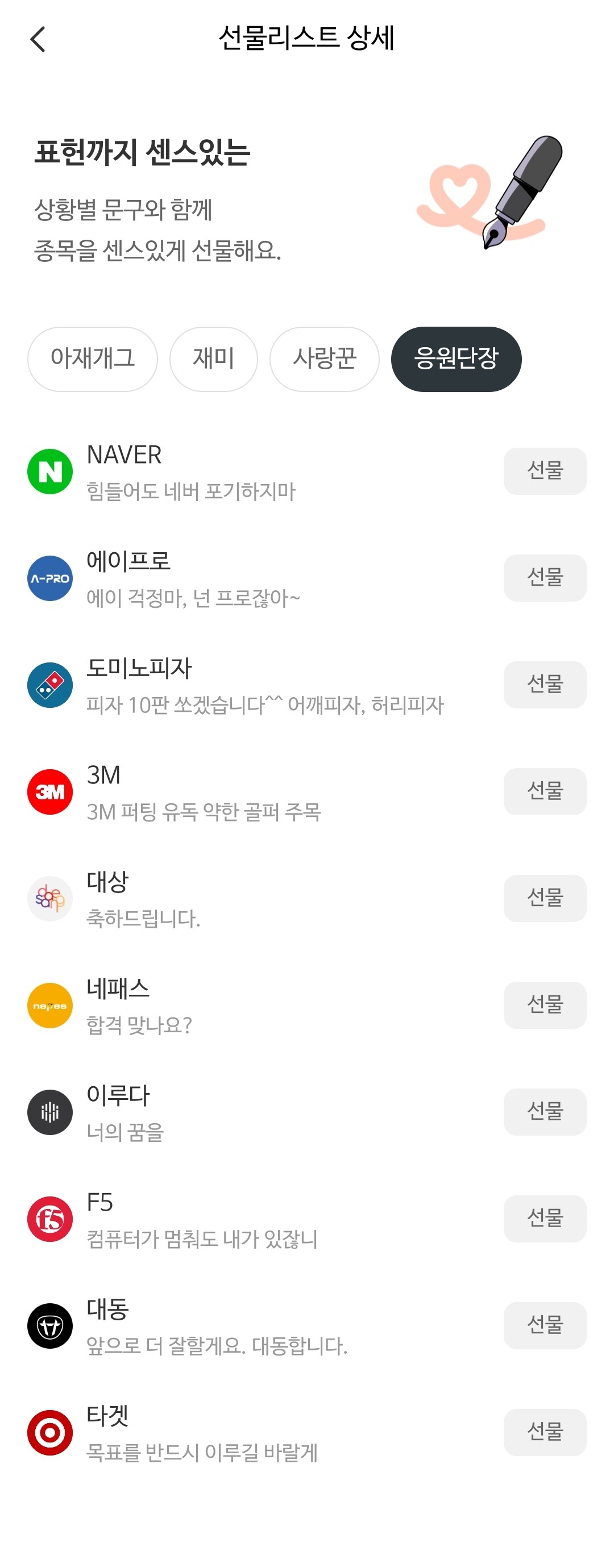Go back from 선물리스트 상세
This screenshot has height=1568, width=614.
click(x=38, y=40)
